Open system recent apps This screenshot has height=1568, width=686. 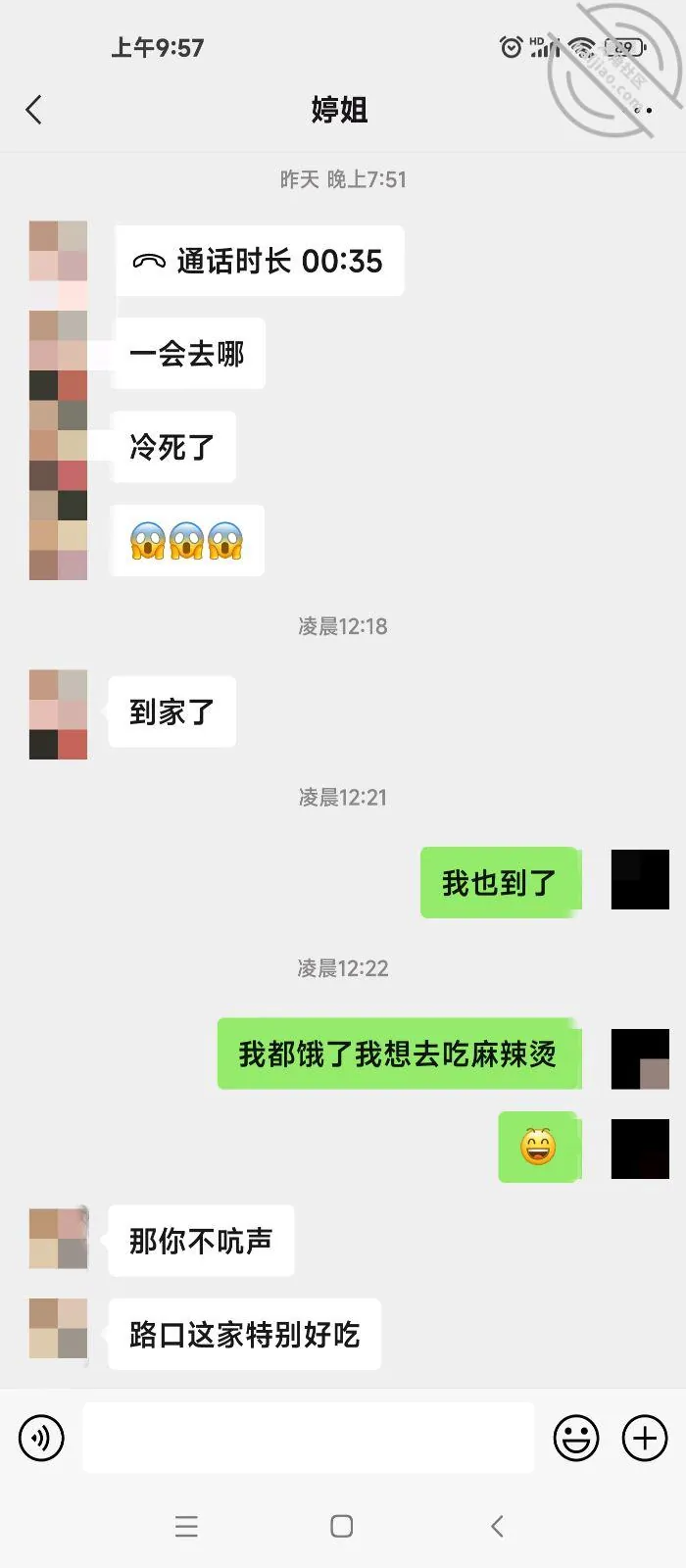(x=186, y=1526)
